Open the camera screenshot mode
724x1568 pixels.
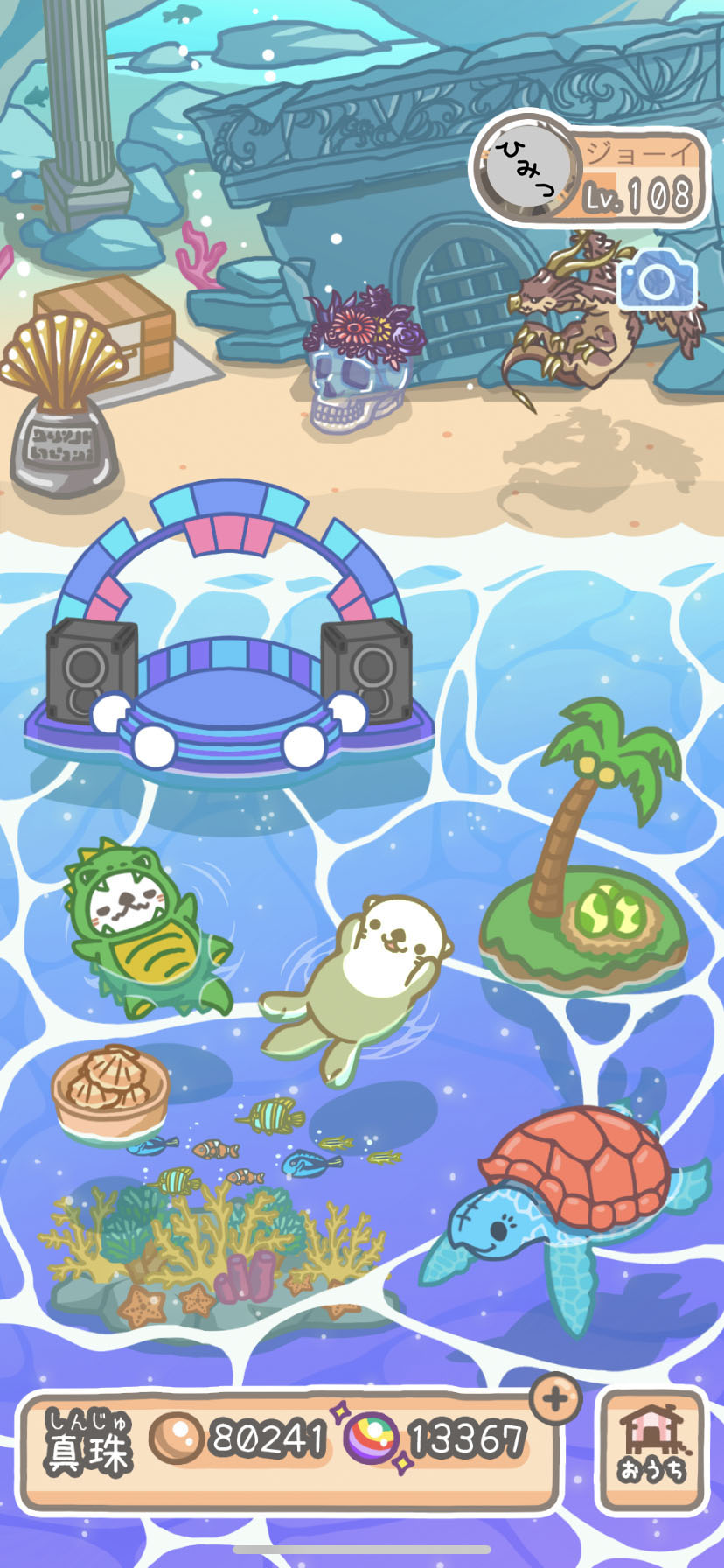point(657,281)
